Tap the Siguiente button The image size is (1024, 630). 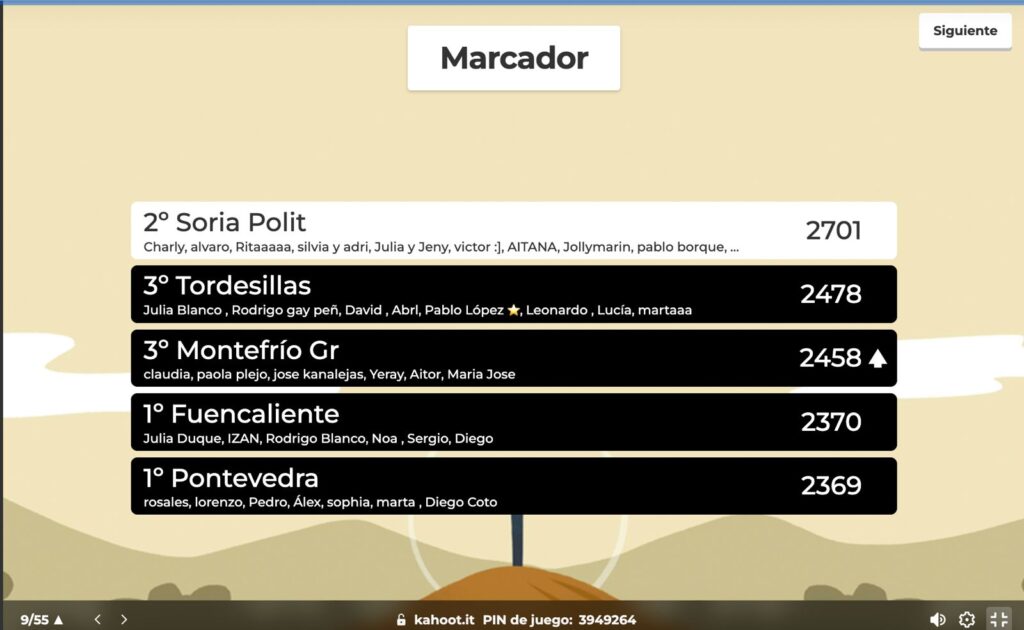(x=965, y=31)
